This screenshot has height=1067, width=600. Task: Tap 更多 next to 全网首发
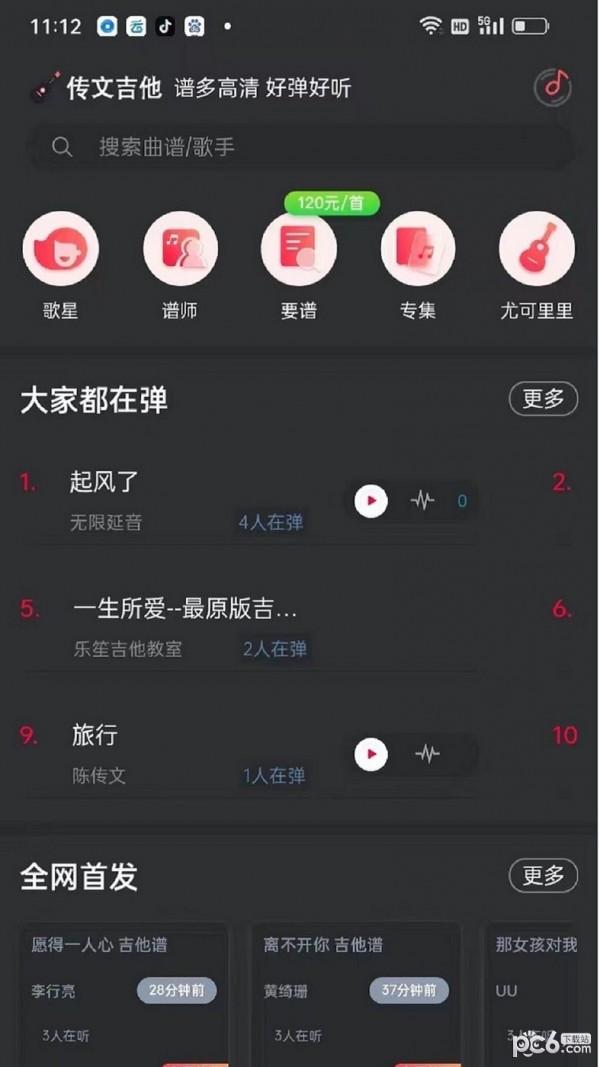543,876
